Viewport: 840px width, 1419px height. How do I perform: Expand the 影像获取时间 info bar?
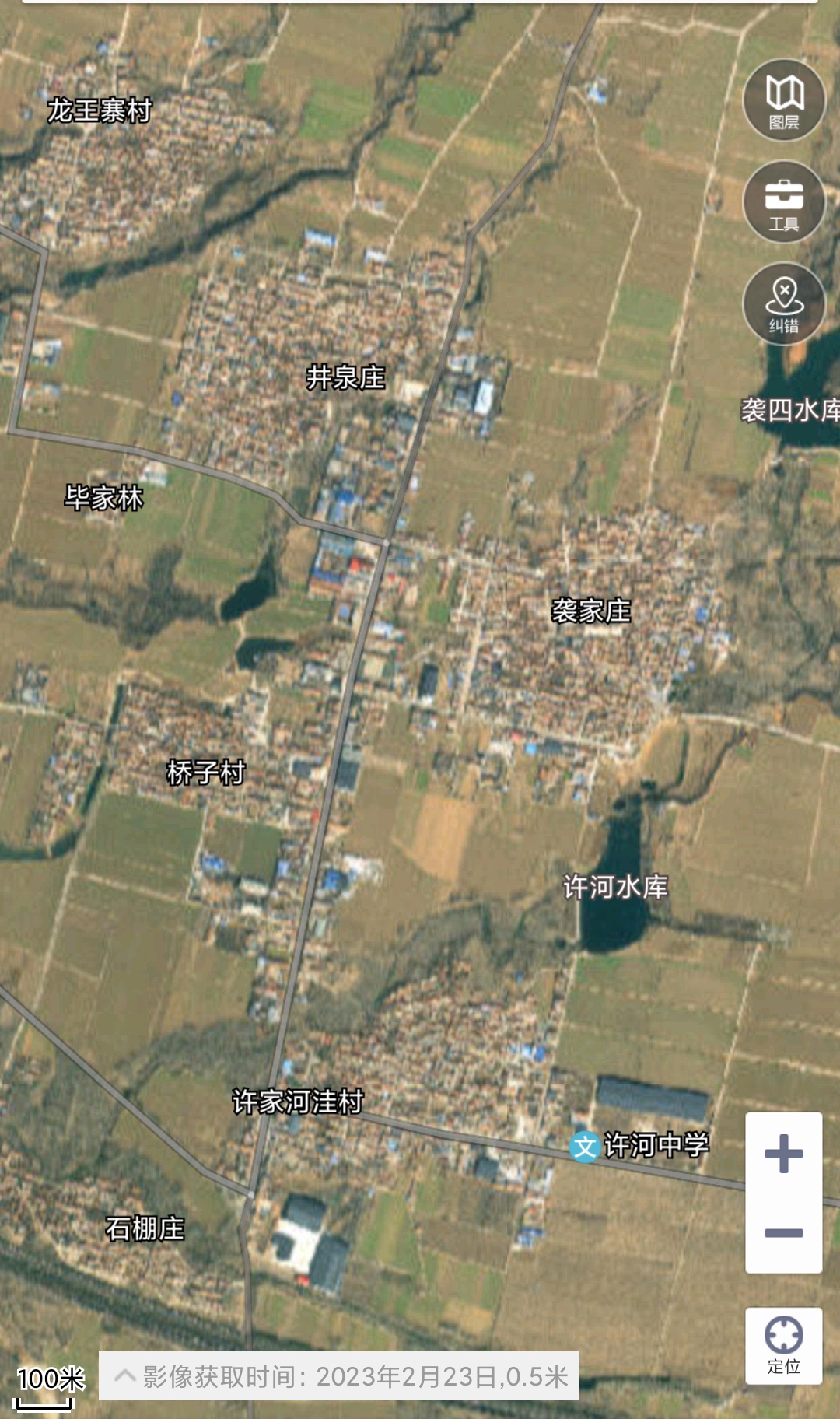pyautogui.click(x=339, y=1376)
